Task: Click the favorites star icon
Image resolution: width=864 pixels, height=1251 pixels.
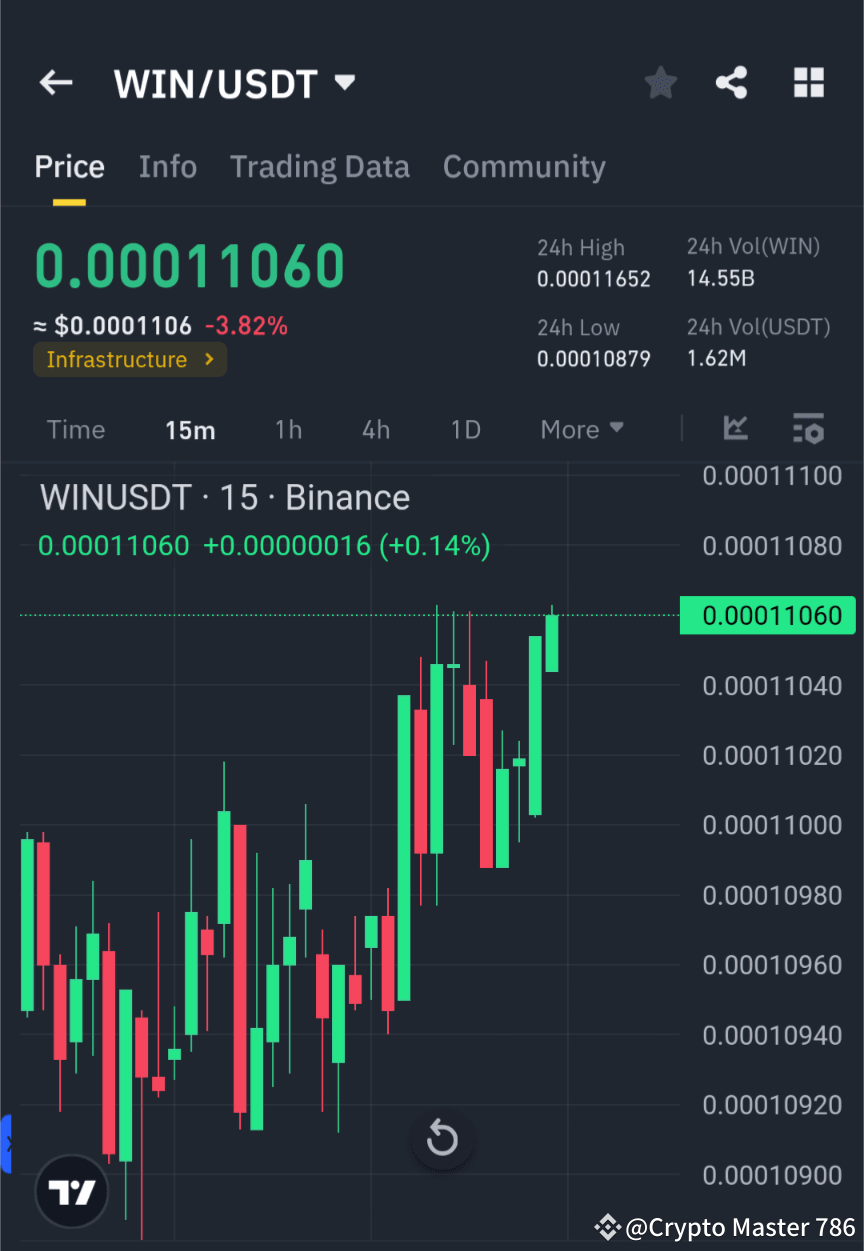Action: click(660, 83)
